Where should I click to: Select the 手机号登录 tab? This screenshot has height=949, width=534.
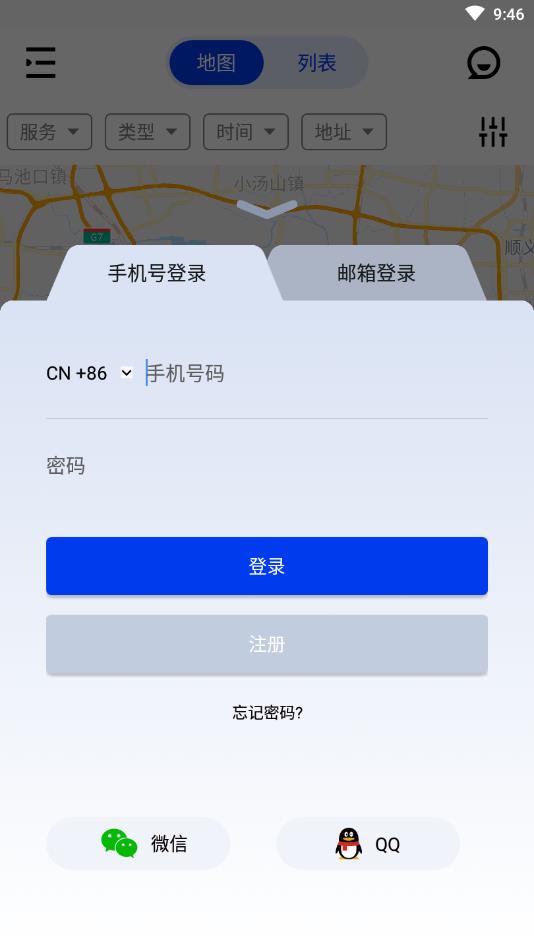coord(157,273)
